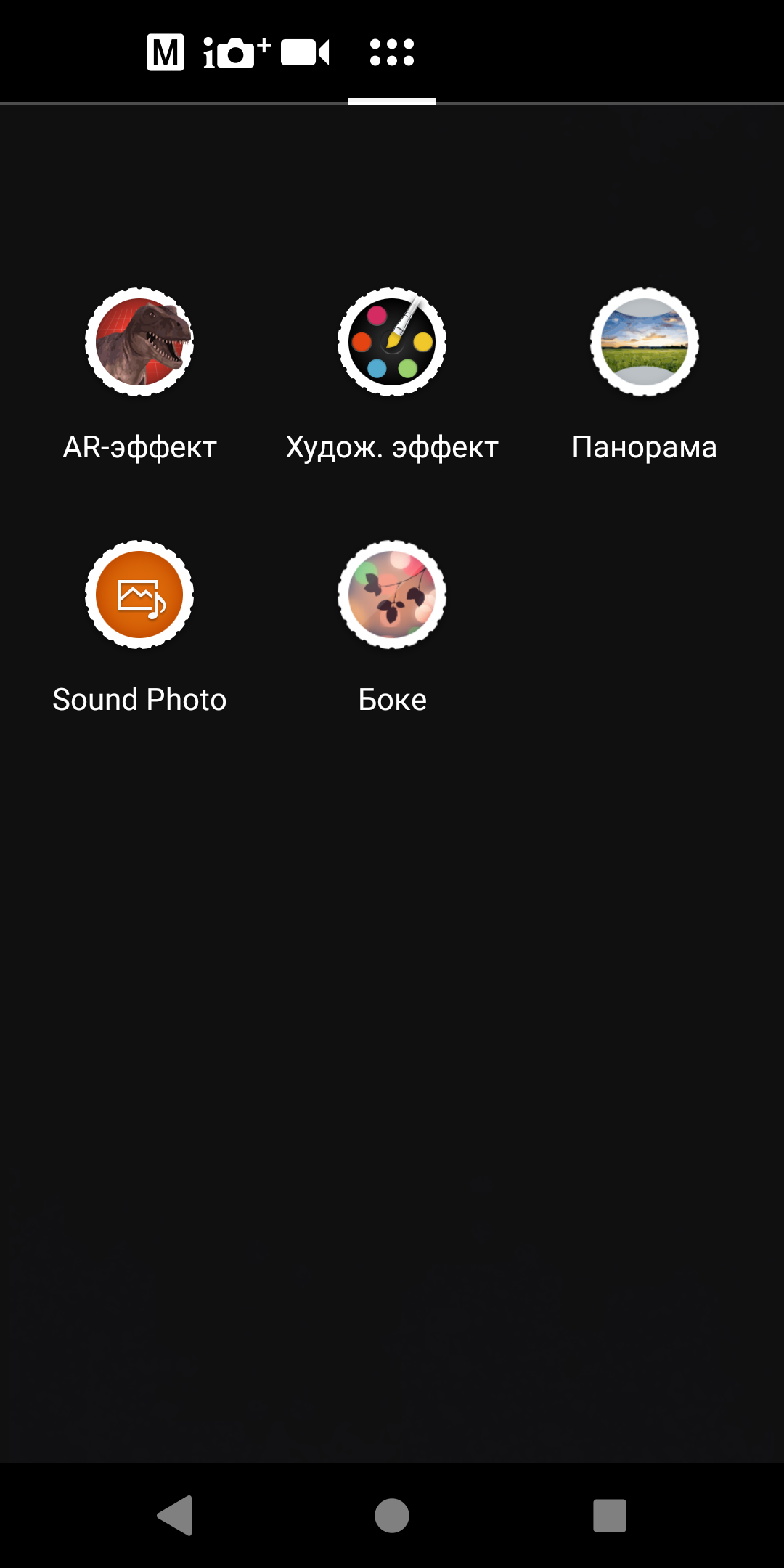Switch to Manual mode tab
The width and height of the screenshot is (784, 1568).
(166, 52)
